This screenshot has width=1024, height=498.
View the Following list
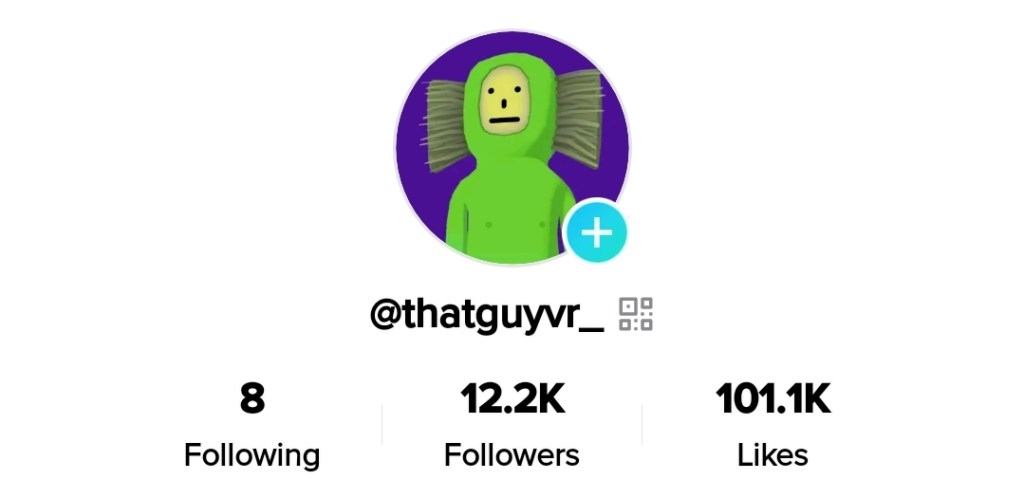(x=252, y=427)
